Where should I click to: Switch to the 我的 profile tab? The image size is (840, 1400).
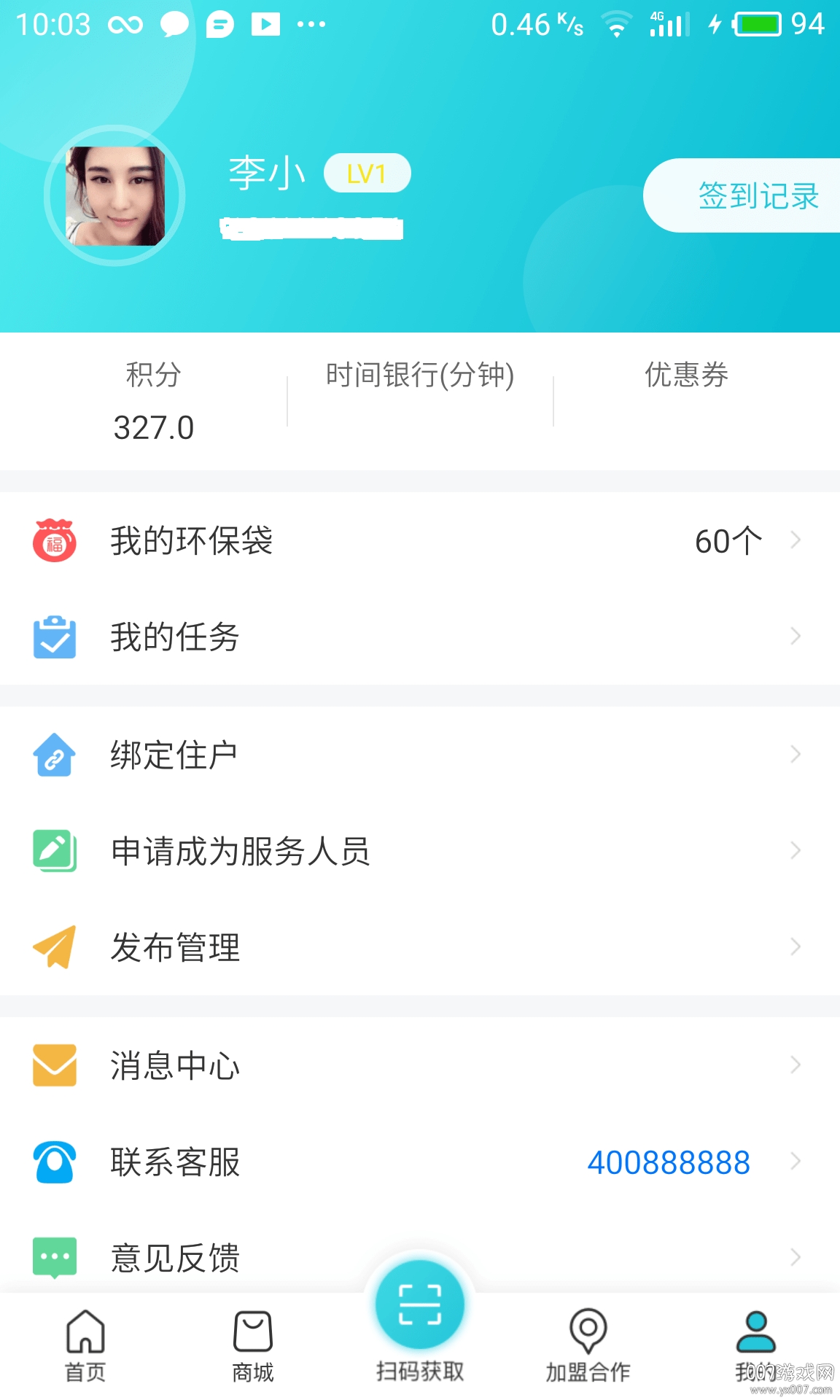(x=755, y=1346)
